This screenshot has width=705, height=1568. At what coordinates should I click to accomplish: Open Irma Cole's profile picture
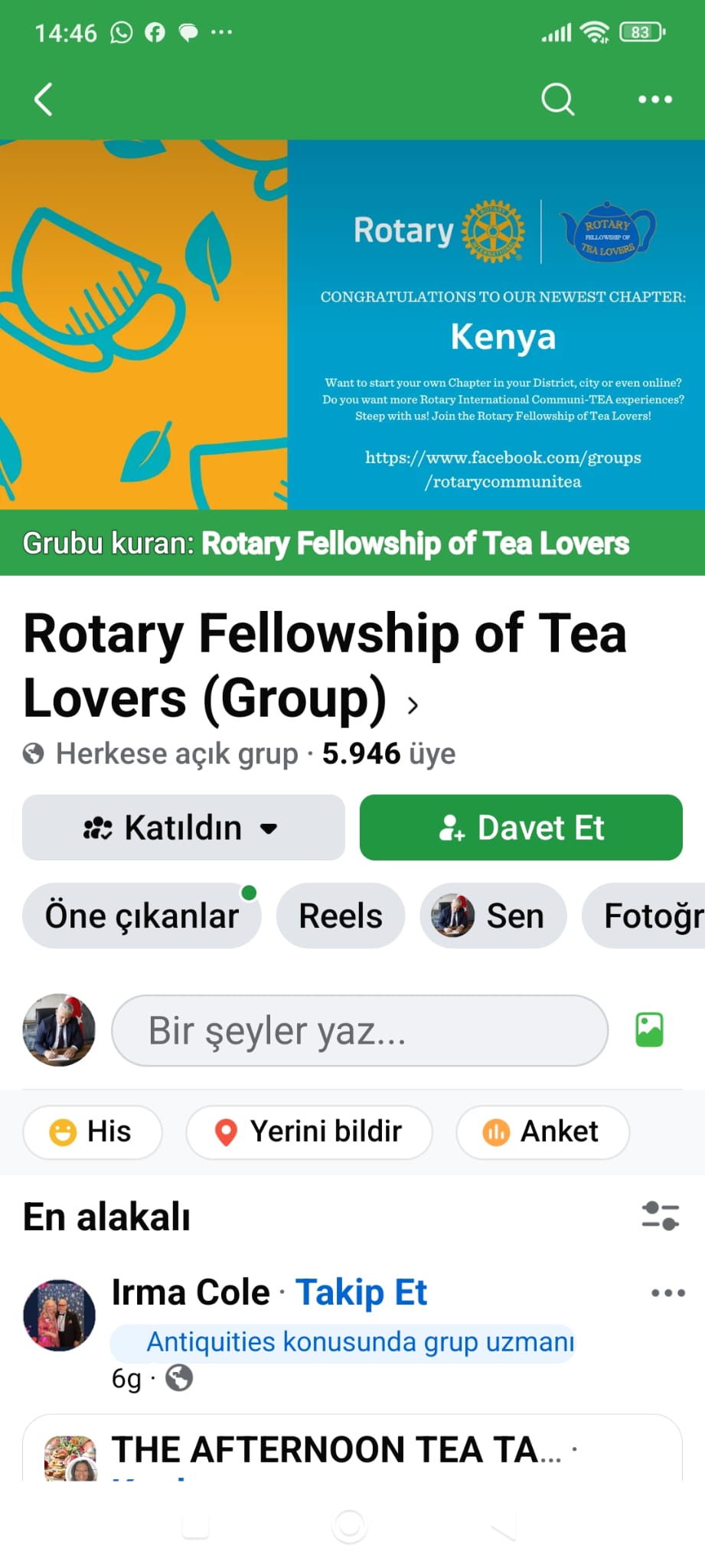[60, 1315]
